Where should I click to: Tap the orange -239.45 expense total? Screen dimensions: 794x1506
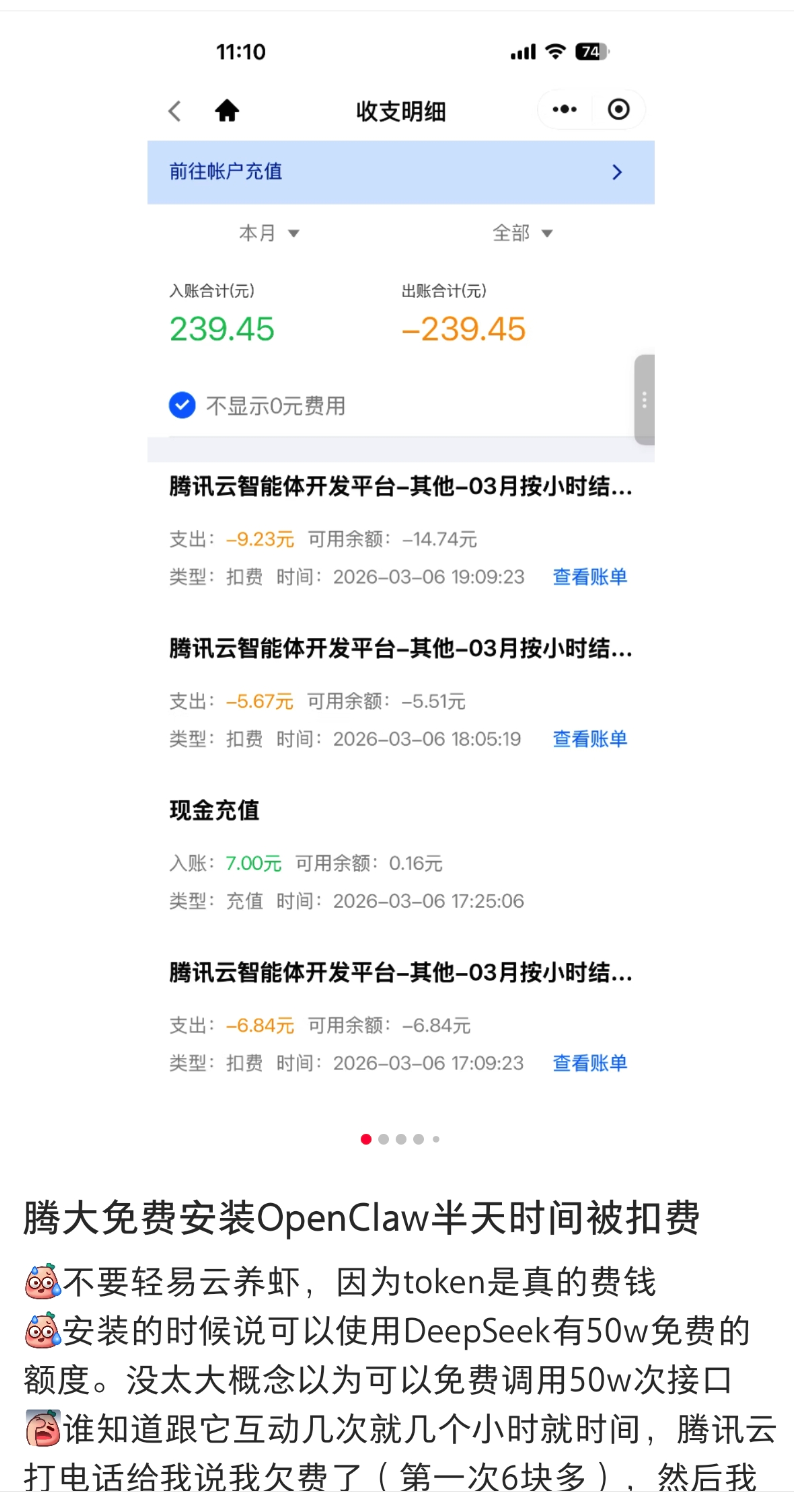point(463,328)
